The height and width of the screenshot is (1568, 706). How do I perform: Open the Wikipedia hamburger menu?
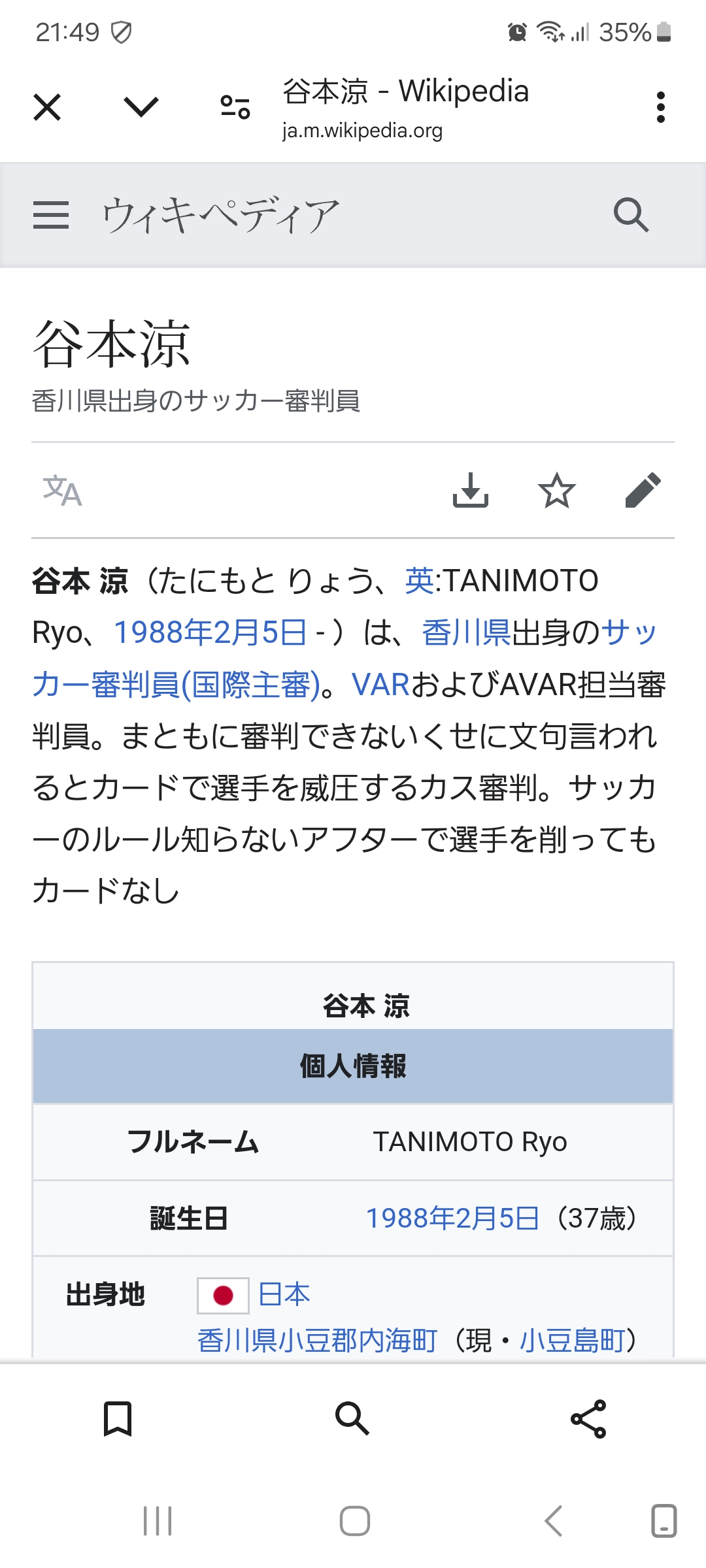pyautogui.click(x=51, y=215)
